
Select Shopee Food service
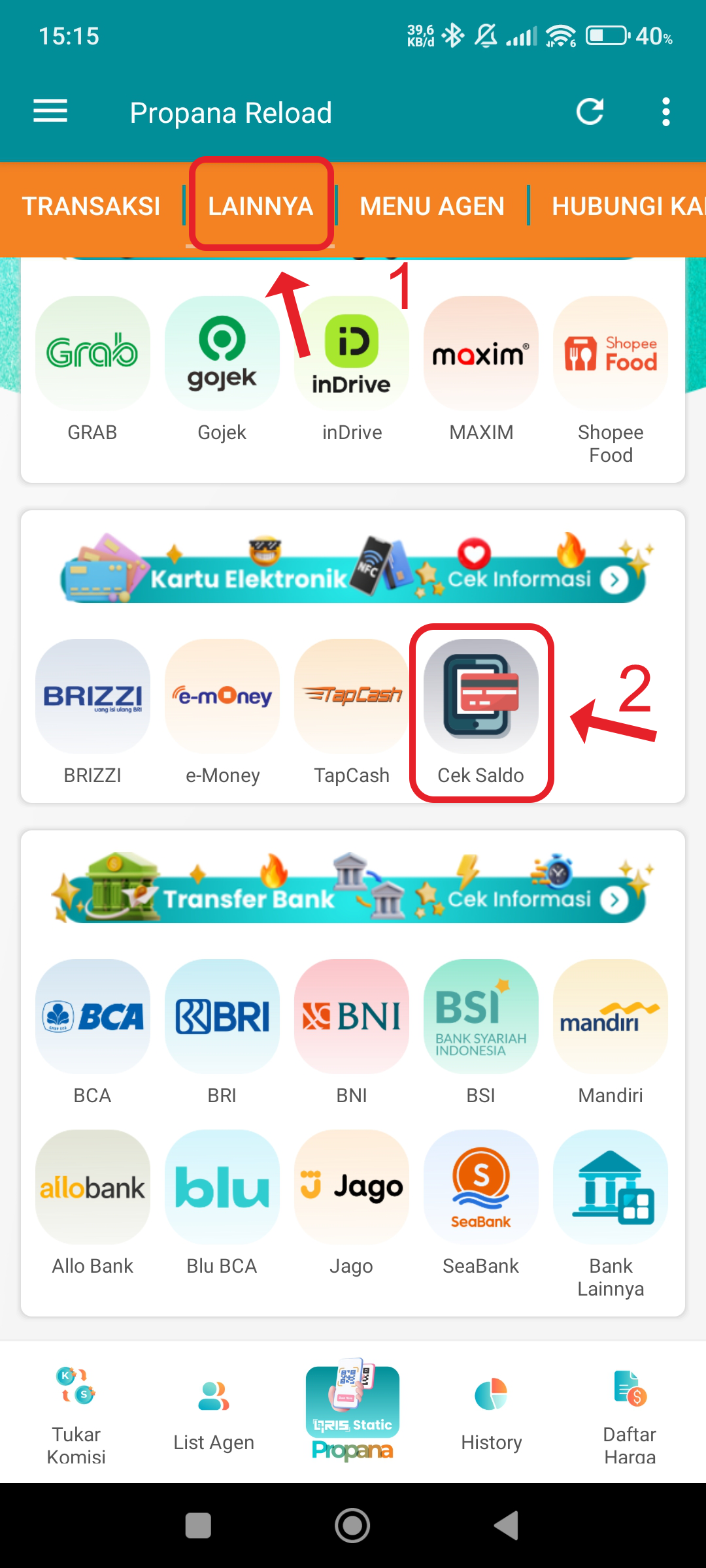[611, 380]
